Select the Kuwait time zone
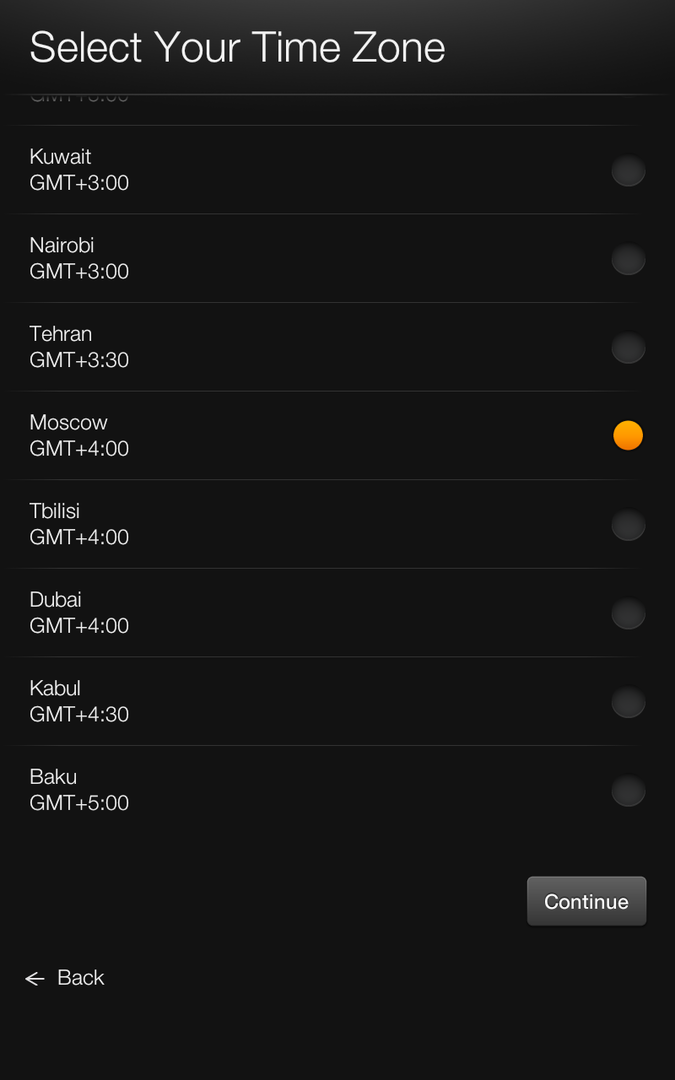This screenshot has width=675, height=1080. pos(628,171)
